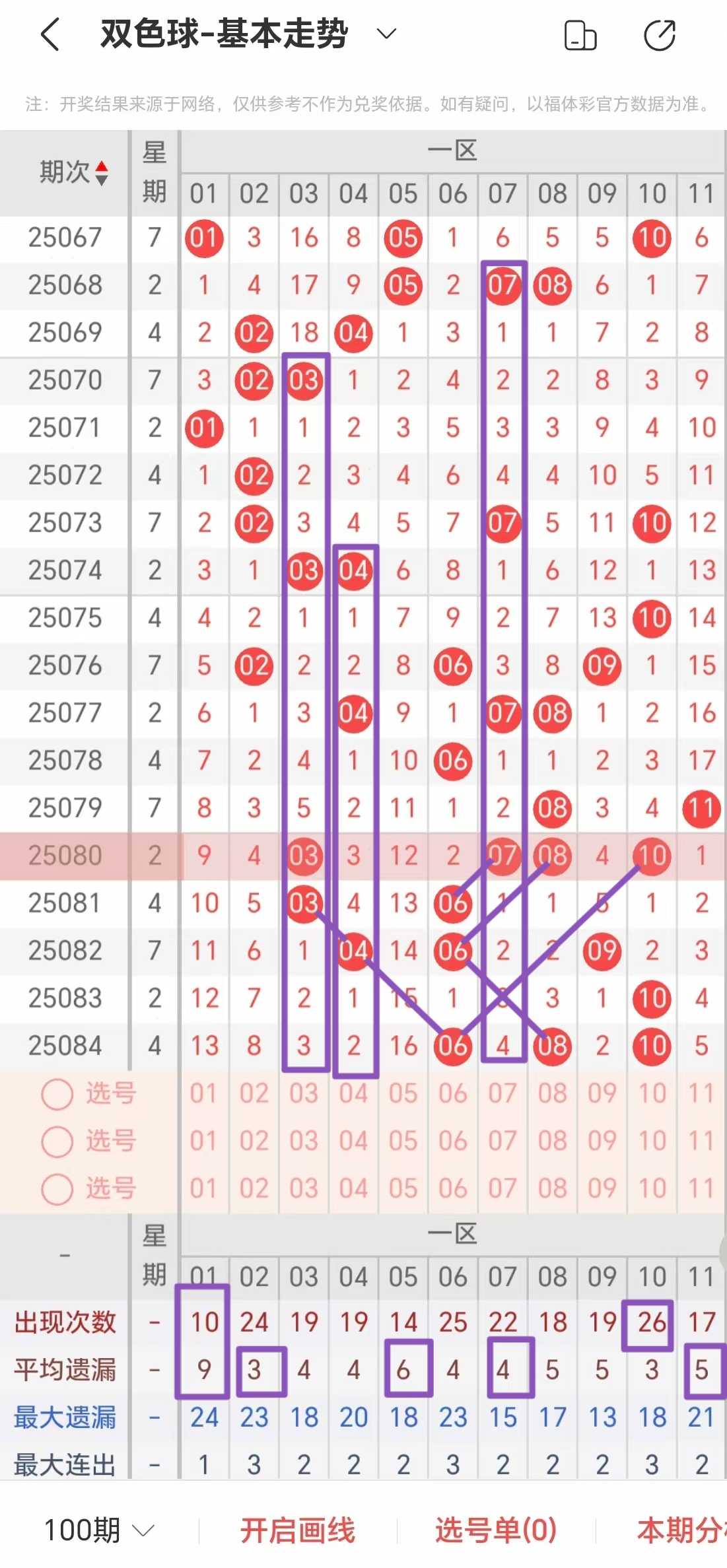Expand the 双色球-基本走势 title dropdown
This screenshot has width=727, height=1568.
[x=385, y=34]
